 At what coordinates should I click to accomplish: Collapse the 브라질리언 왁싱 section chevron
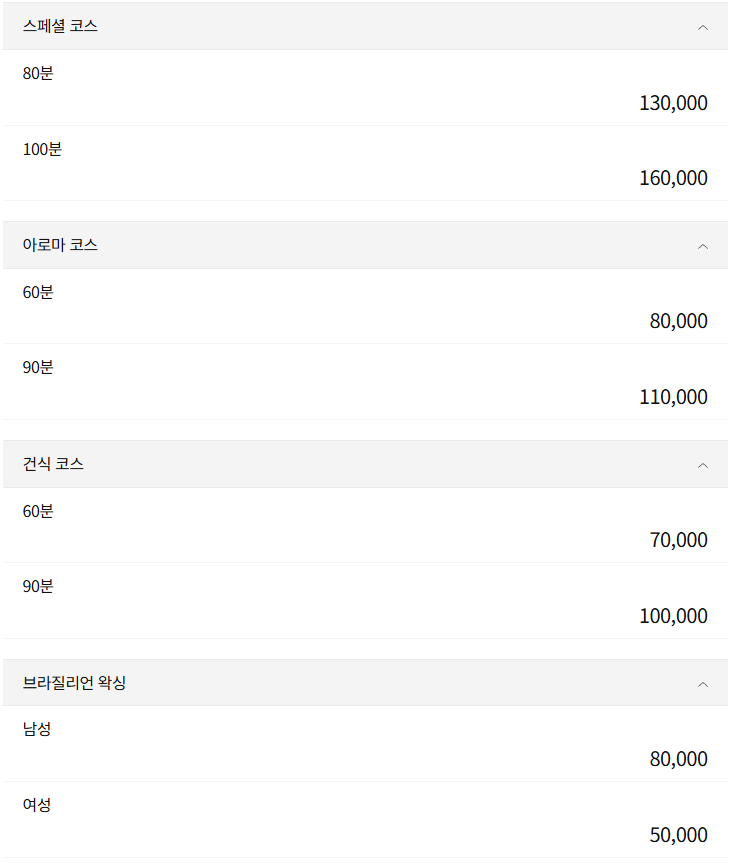click(x=703, y=683)
